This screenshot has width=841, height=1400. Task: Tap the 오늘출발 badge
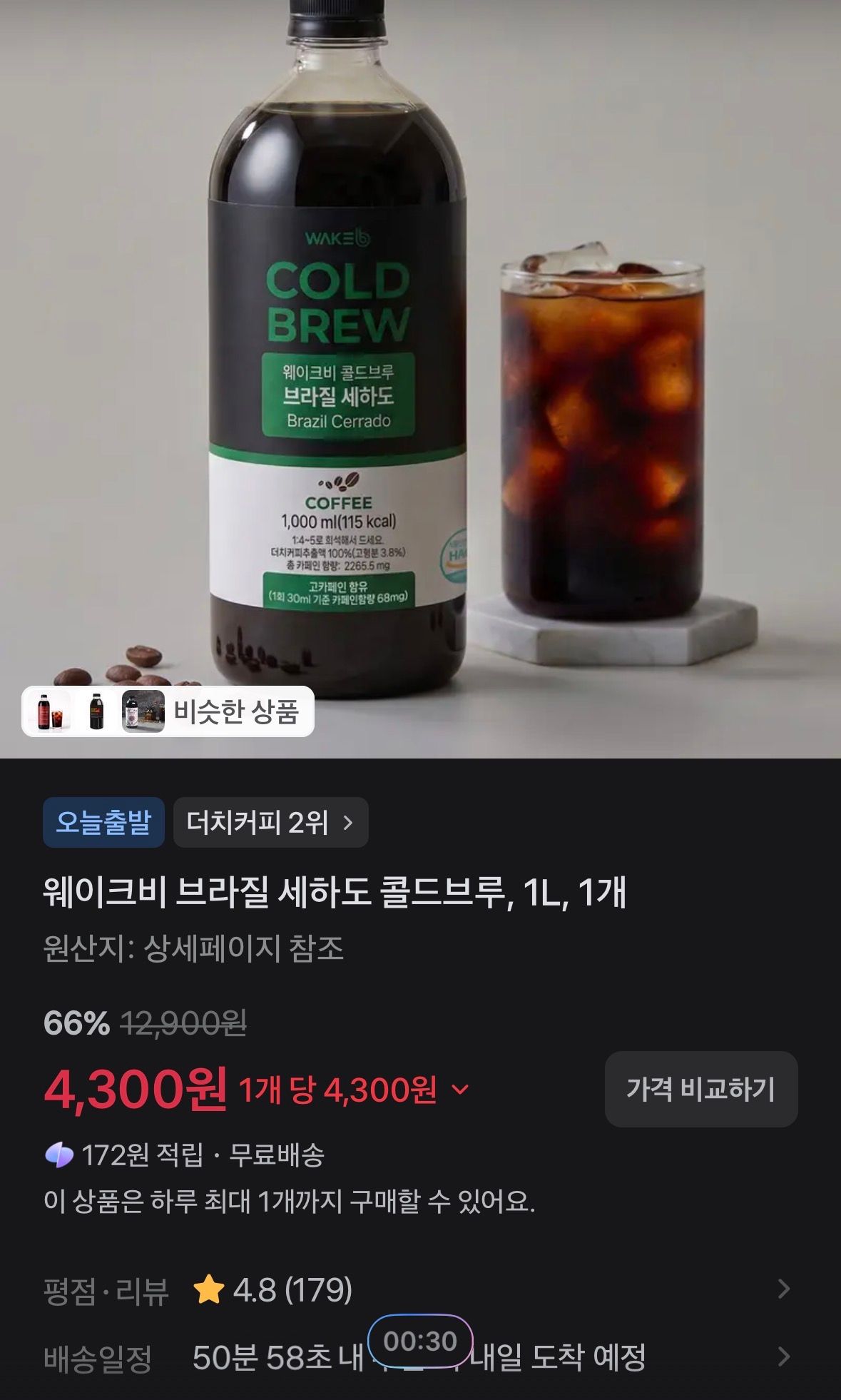[103, 823]
